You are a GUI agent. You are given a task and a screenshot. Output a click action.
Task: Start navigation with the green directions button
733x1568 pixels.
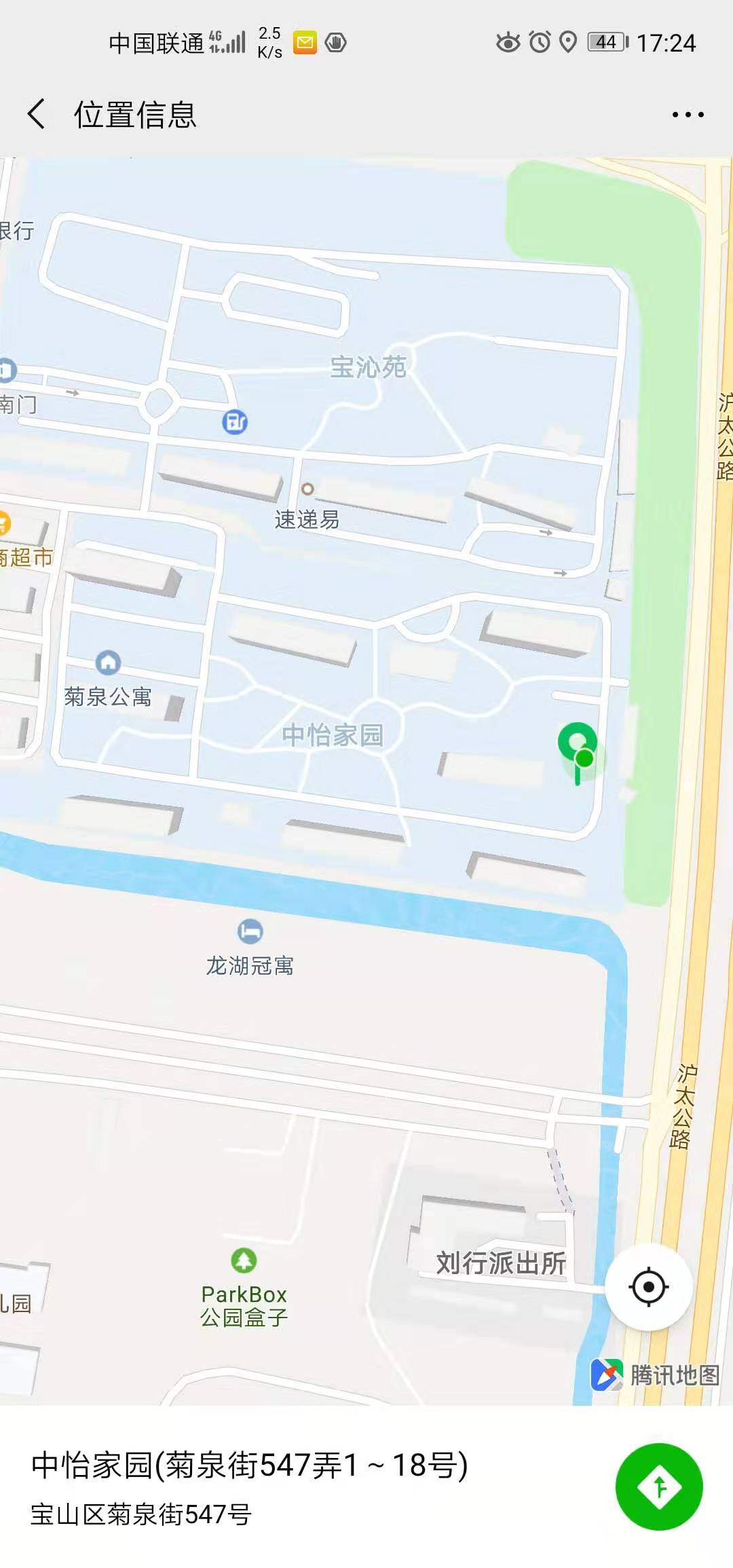point(658,1487)
